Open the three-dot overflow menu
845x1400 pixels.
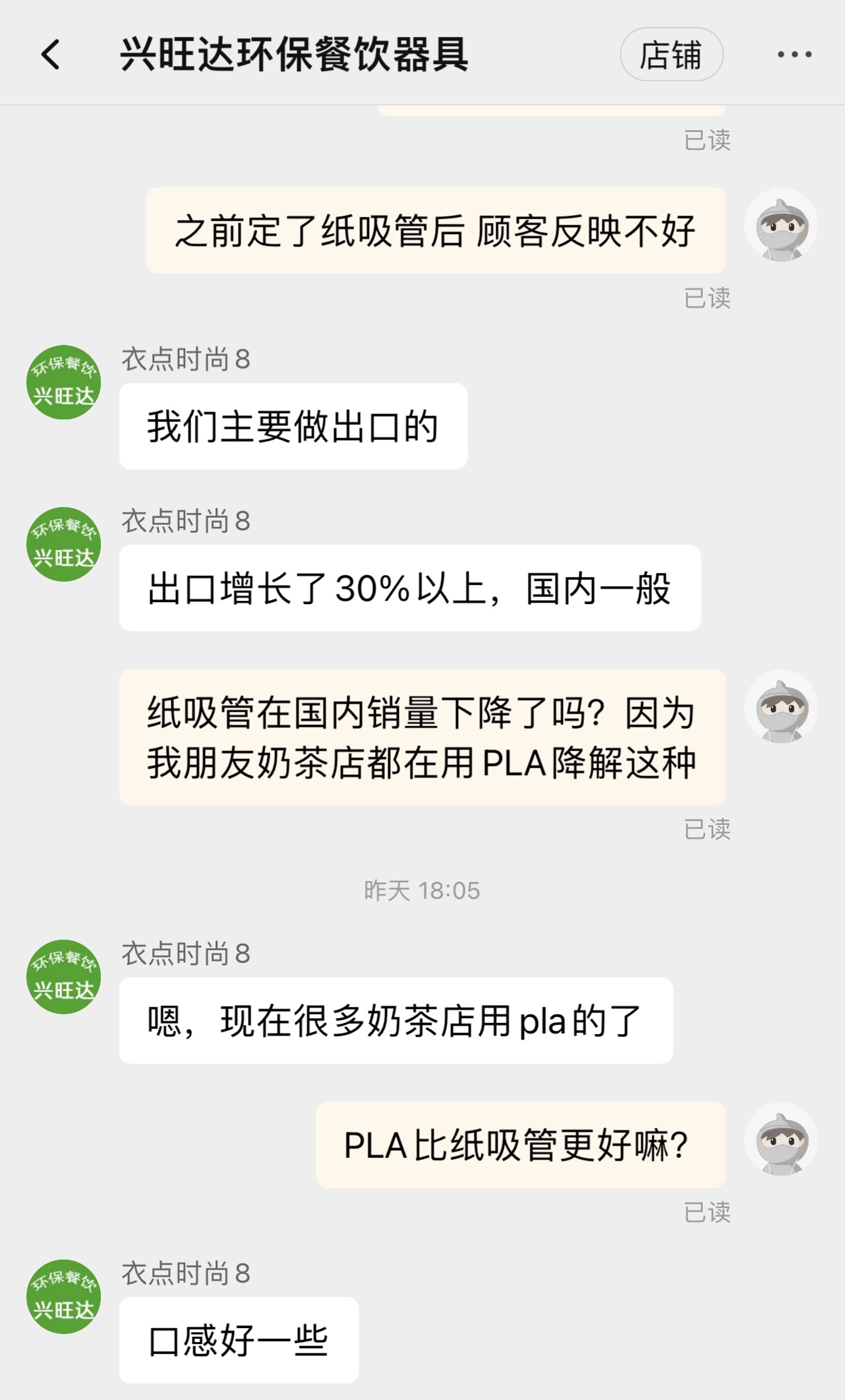click(794, 55)
